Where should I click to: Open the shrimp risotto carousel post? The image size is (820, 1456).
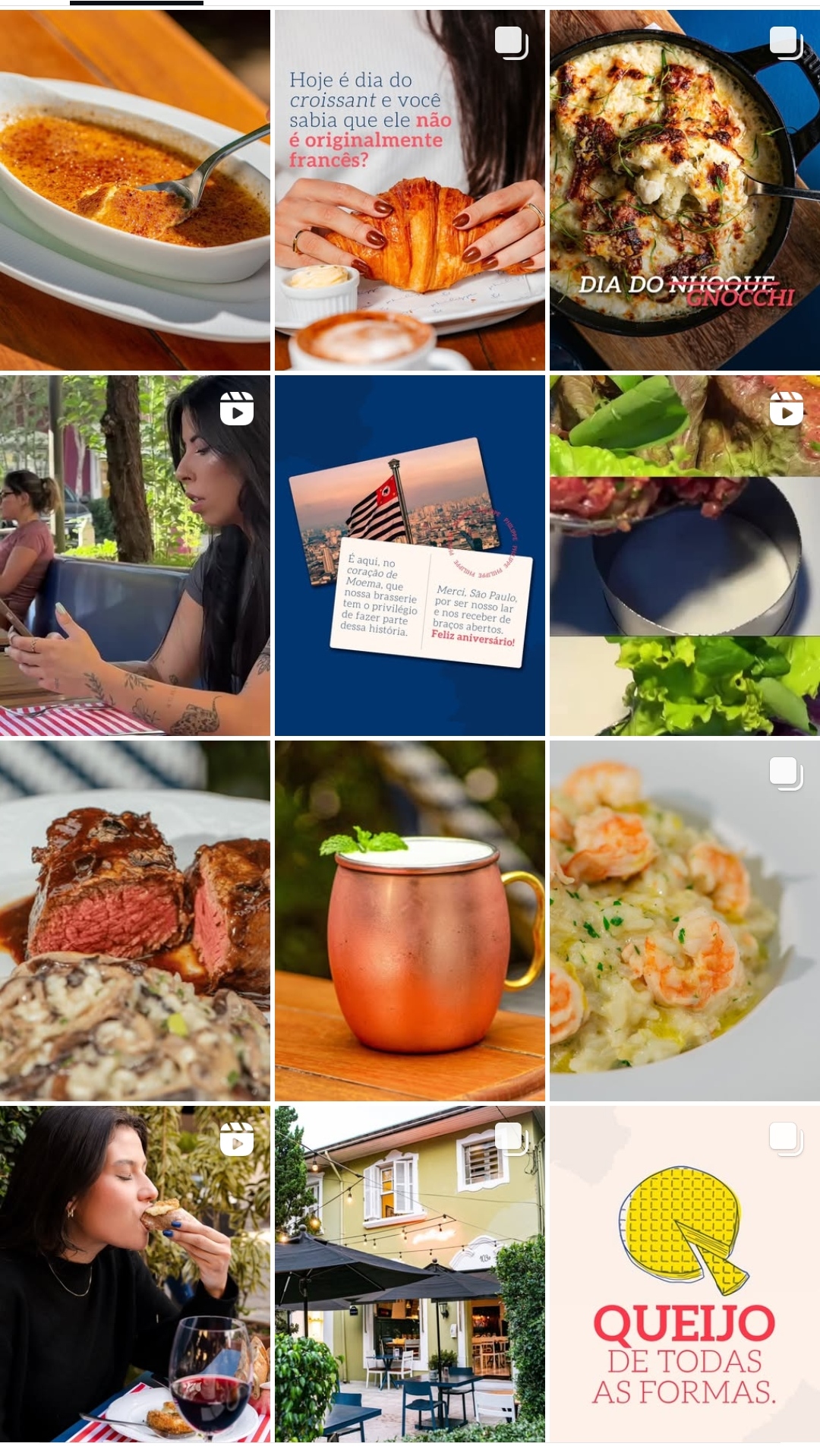(684, 921)
